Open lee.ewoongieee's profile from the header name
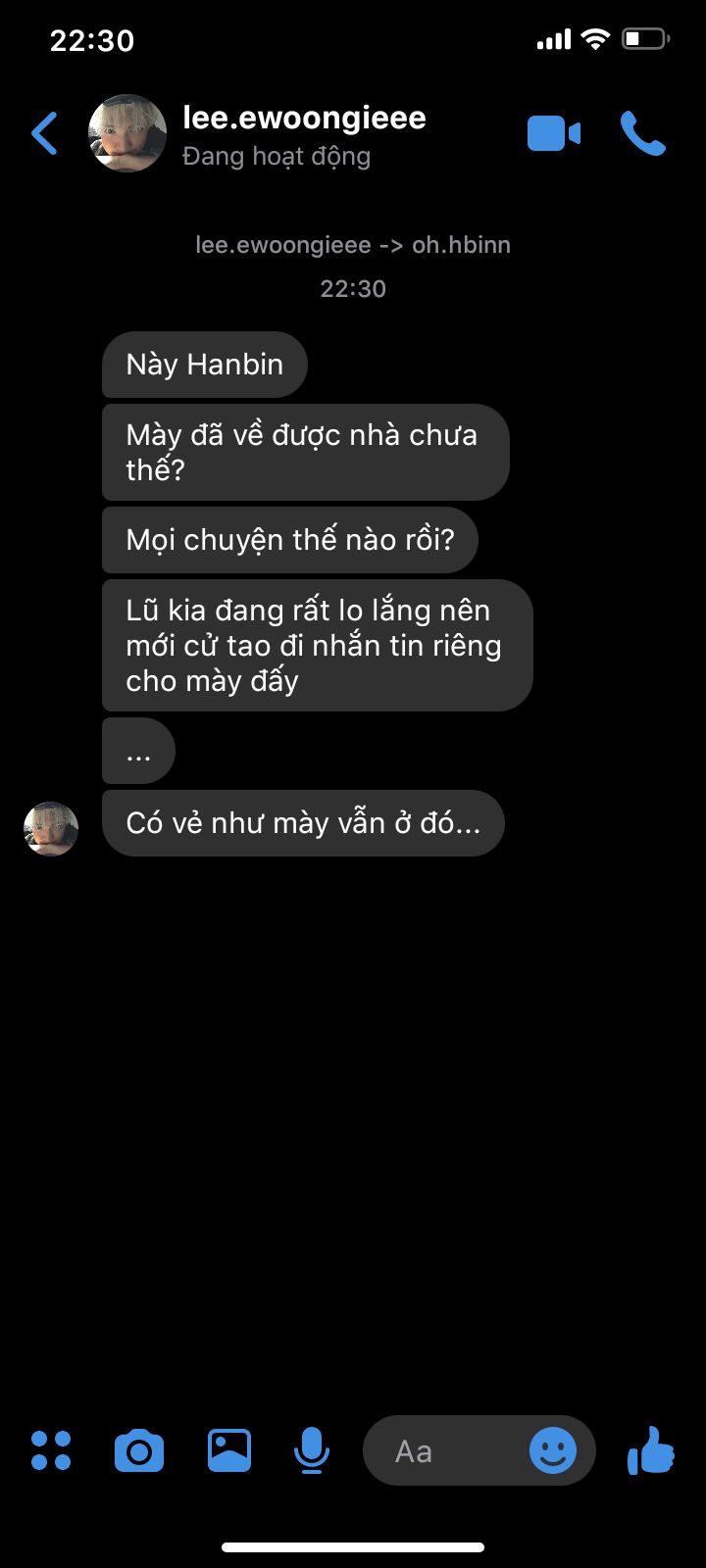Screen dimensions: 706x1568 [x=304, y=119]
